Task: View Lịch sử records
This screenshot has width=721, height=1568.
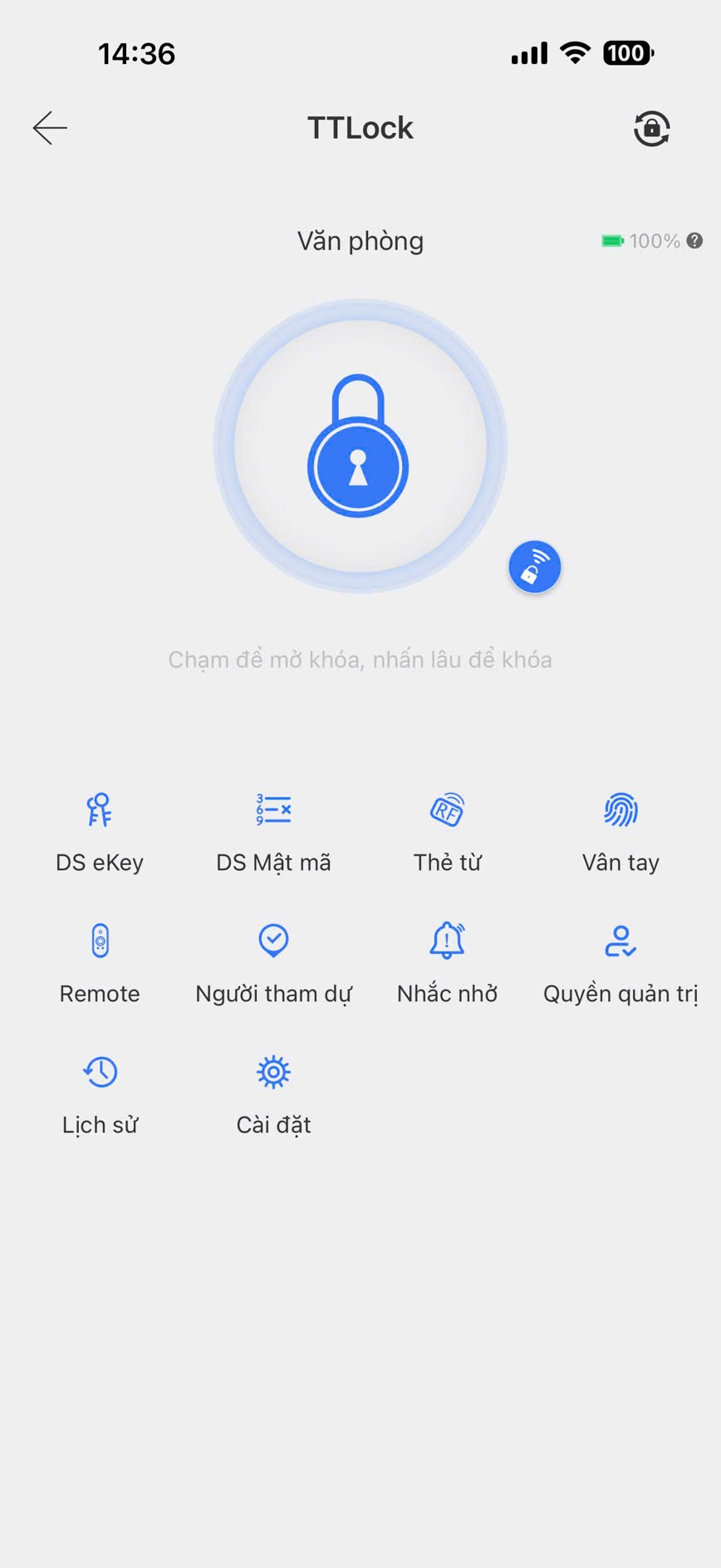Action: coord(100,1094)
